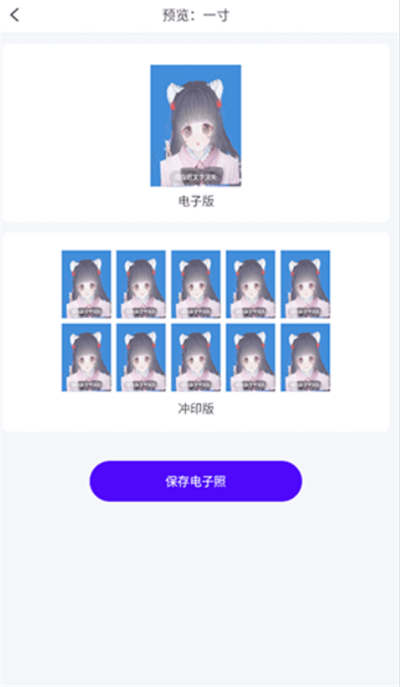The height and width of the screenshot is (687, 400).
Task: Tap the 保存电子照 button
Action: [196, 481]
